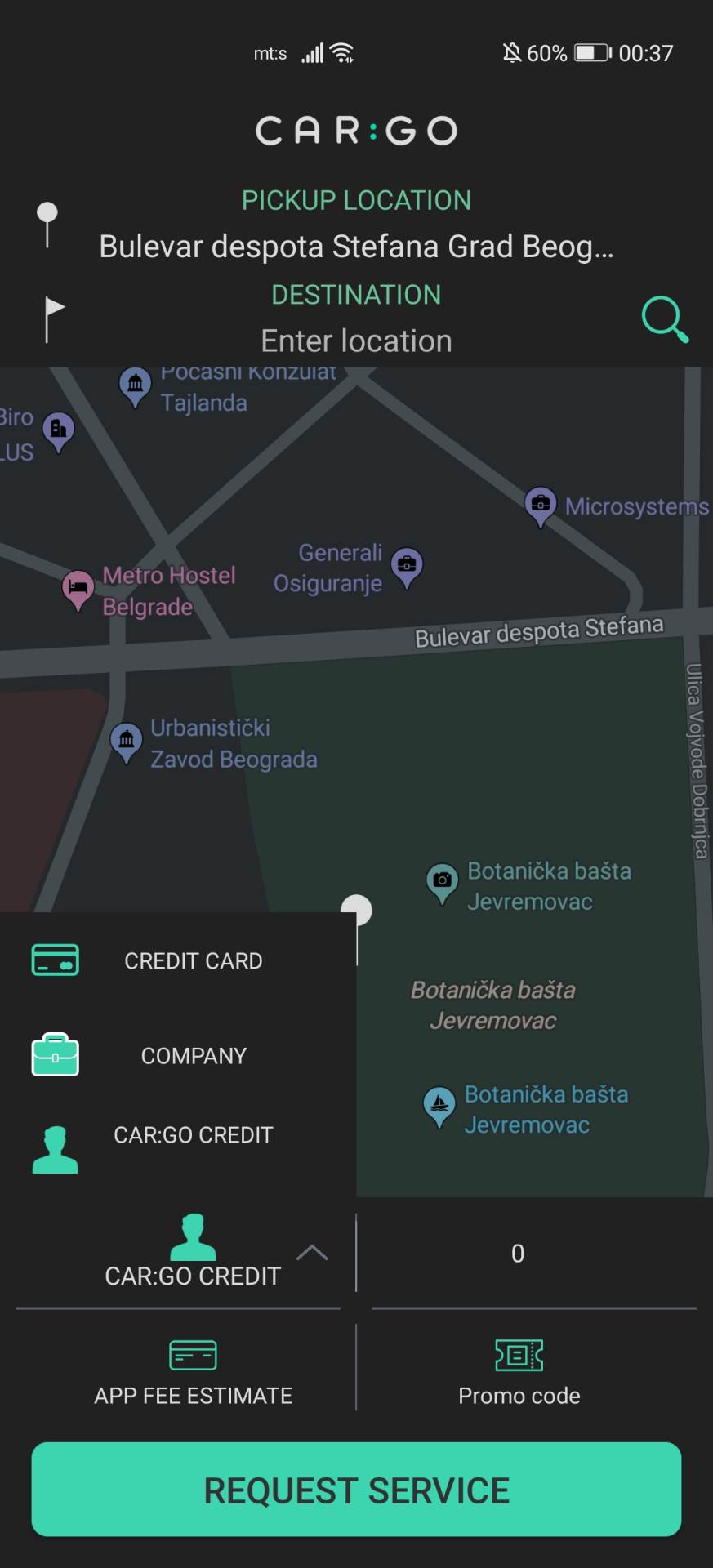The image size is (713, 1568).
Task: Select CAR:GO CREDIT as payment method
Action: pyautogui.click(x=194, y=1134)
